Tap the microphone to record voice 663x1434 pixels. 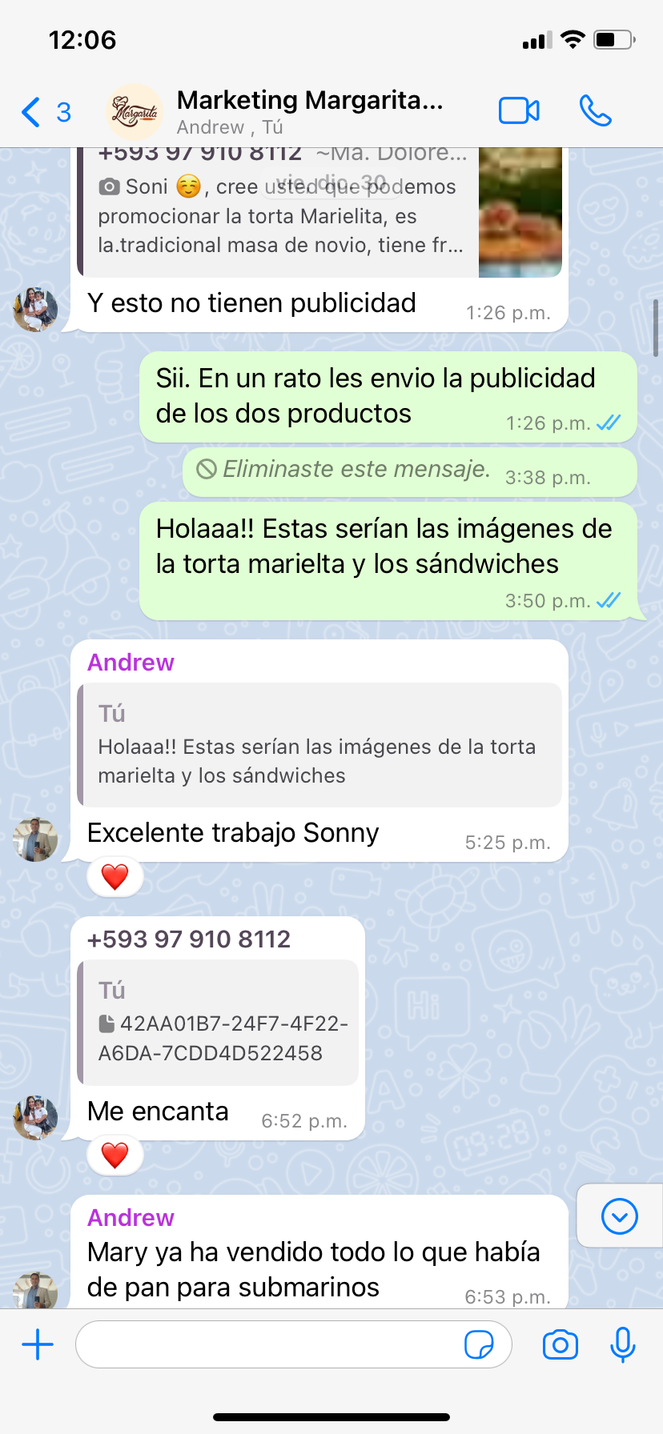pyautogui.click(x=622, y=1345)
